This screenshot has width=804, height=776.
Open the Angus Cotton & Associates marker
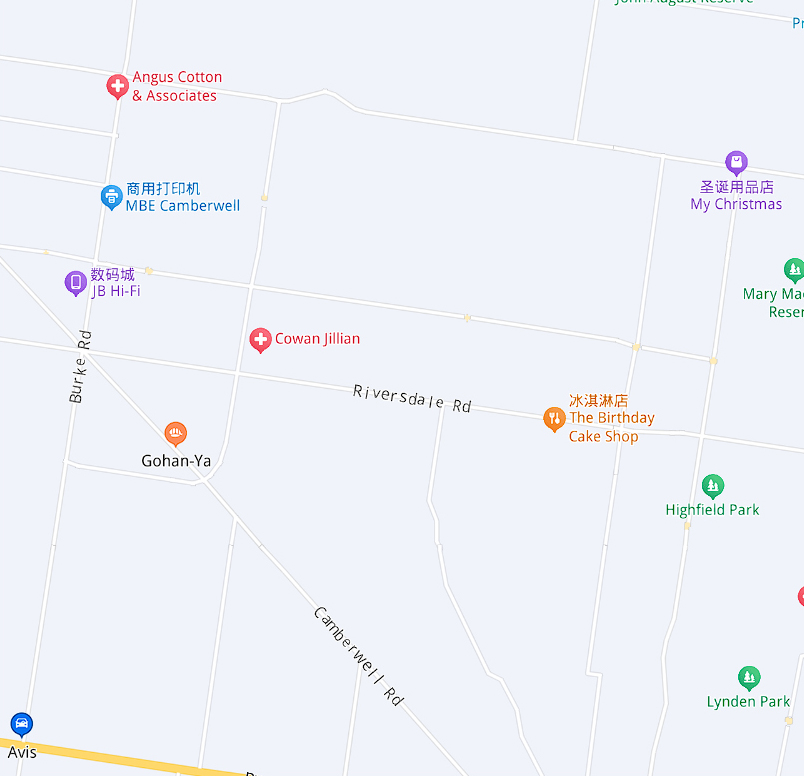[x=117, y=86]
